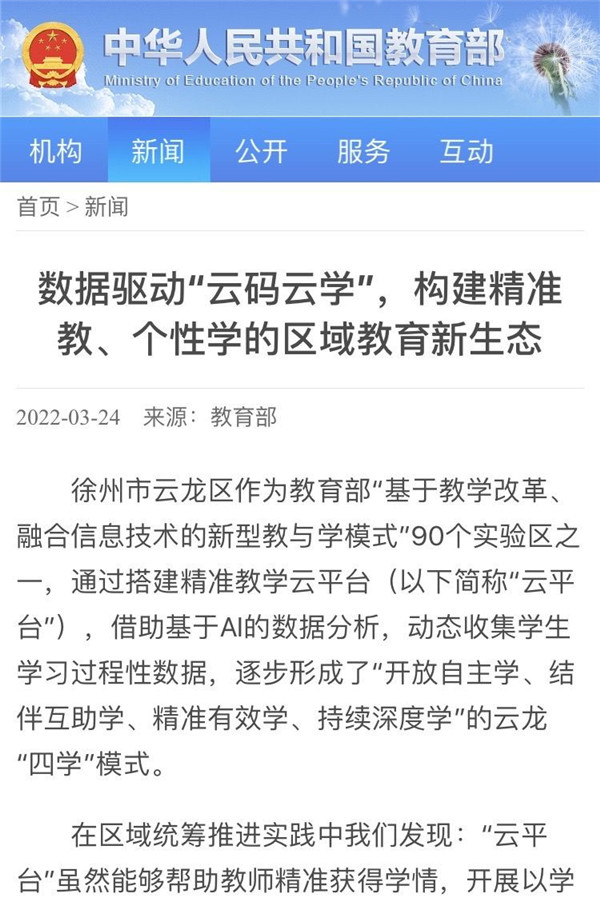Tap the 首页 breadcrumb link
The image size is (600, 913).
(38, 207)
